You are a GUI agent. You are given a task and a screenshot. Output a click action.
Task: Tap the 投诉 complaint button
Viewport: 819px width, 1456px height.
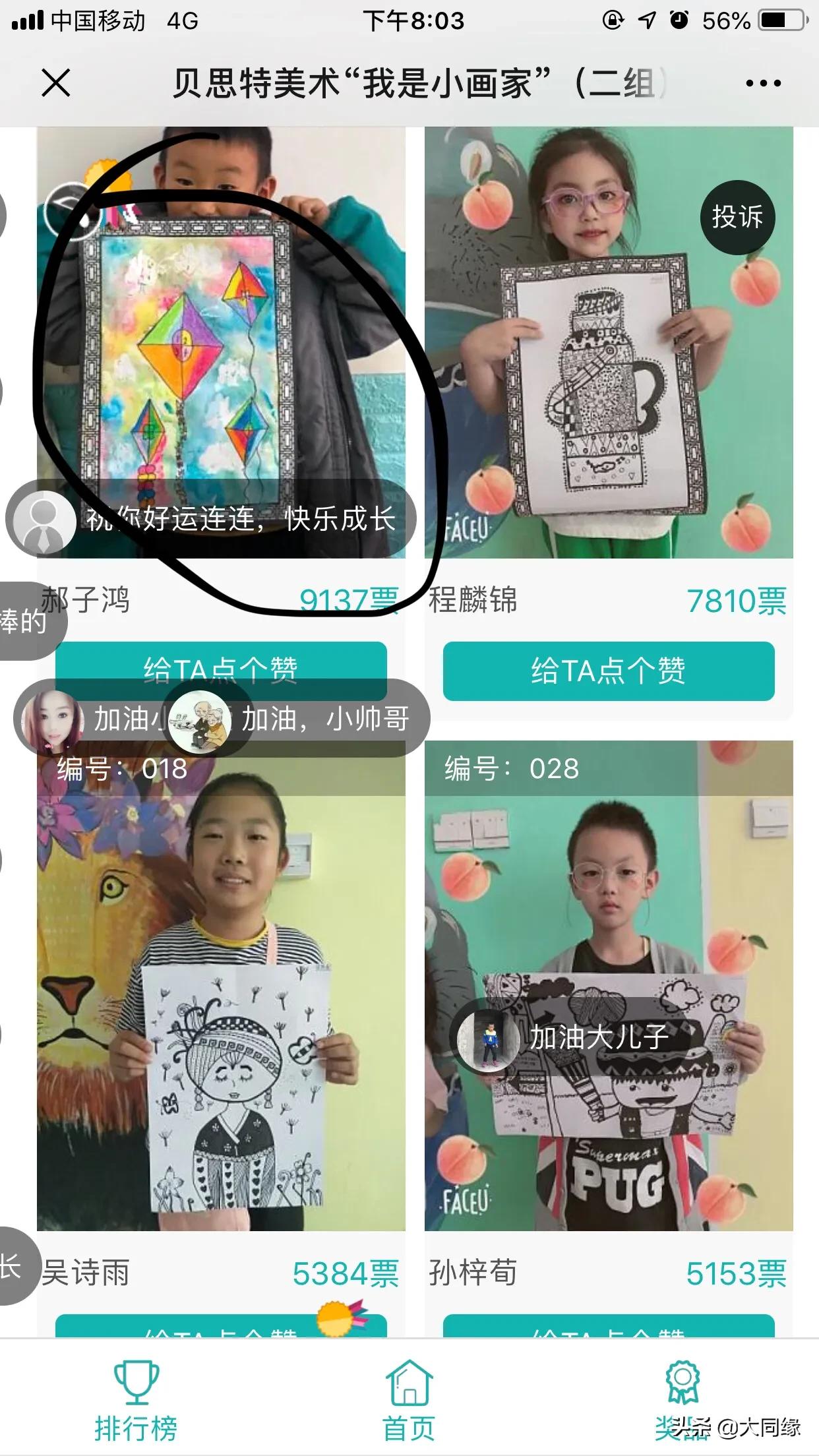pyautogui.click(x=737, y=217)
